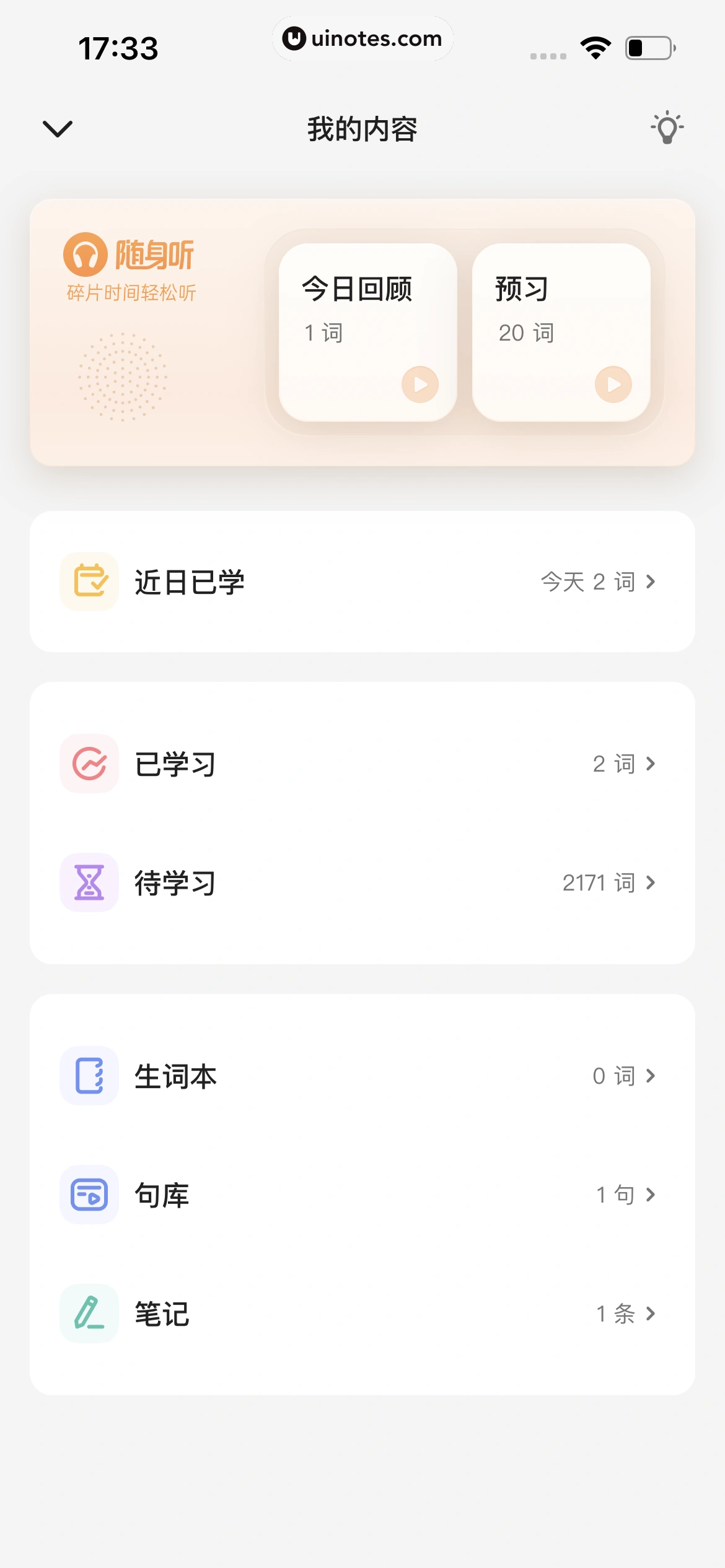Screen dimensions: 725x1568
Task: Collapse the page using the top-left down chevron
Action: [57, 128]
